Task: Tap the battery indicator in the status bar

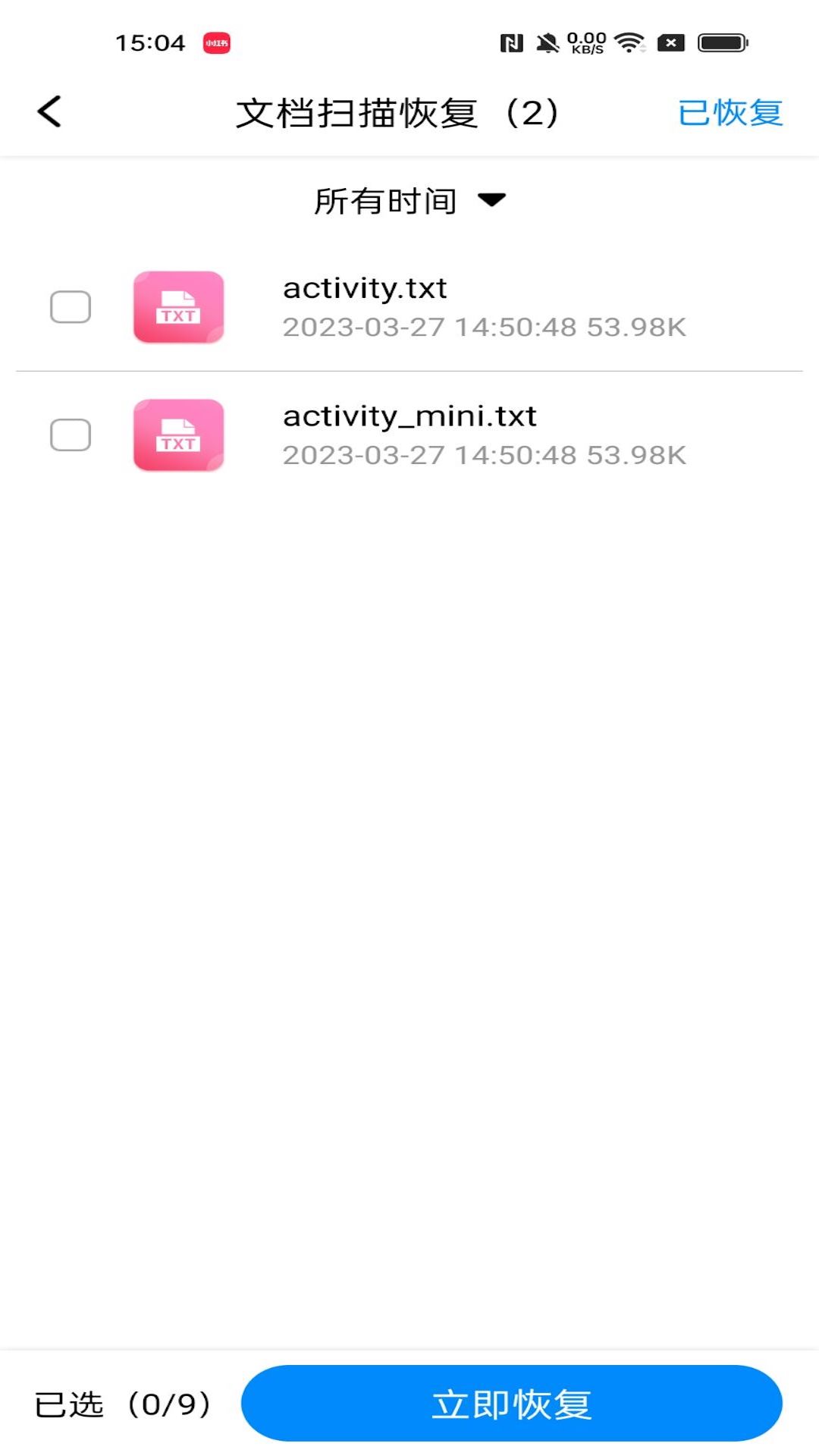Action: [x=720, y=42]
